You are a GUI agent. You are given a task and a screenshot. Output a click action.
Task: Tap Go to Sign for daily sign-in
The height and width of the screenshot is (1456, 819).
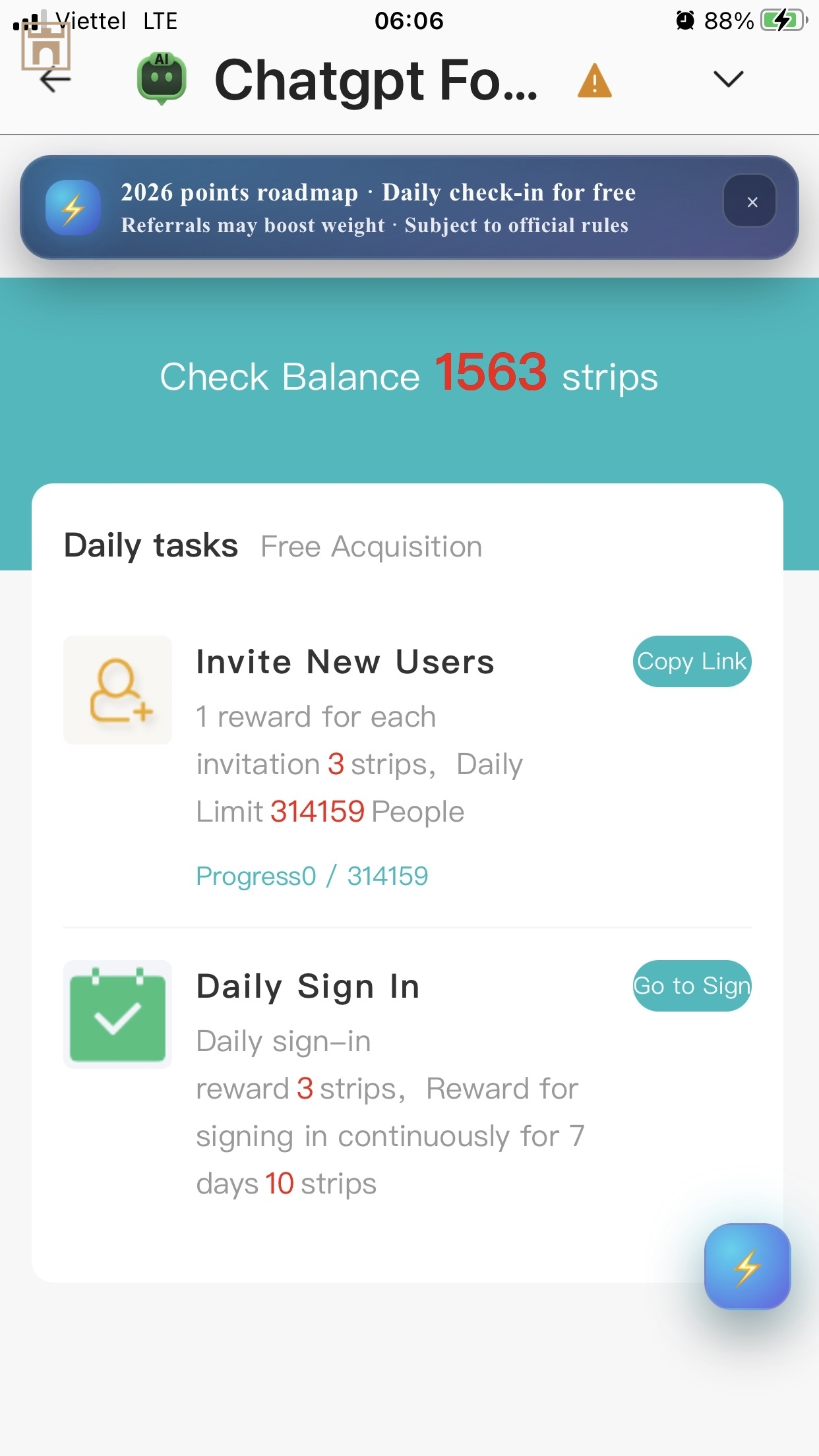[x=692, y=986]
